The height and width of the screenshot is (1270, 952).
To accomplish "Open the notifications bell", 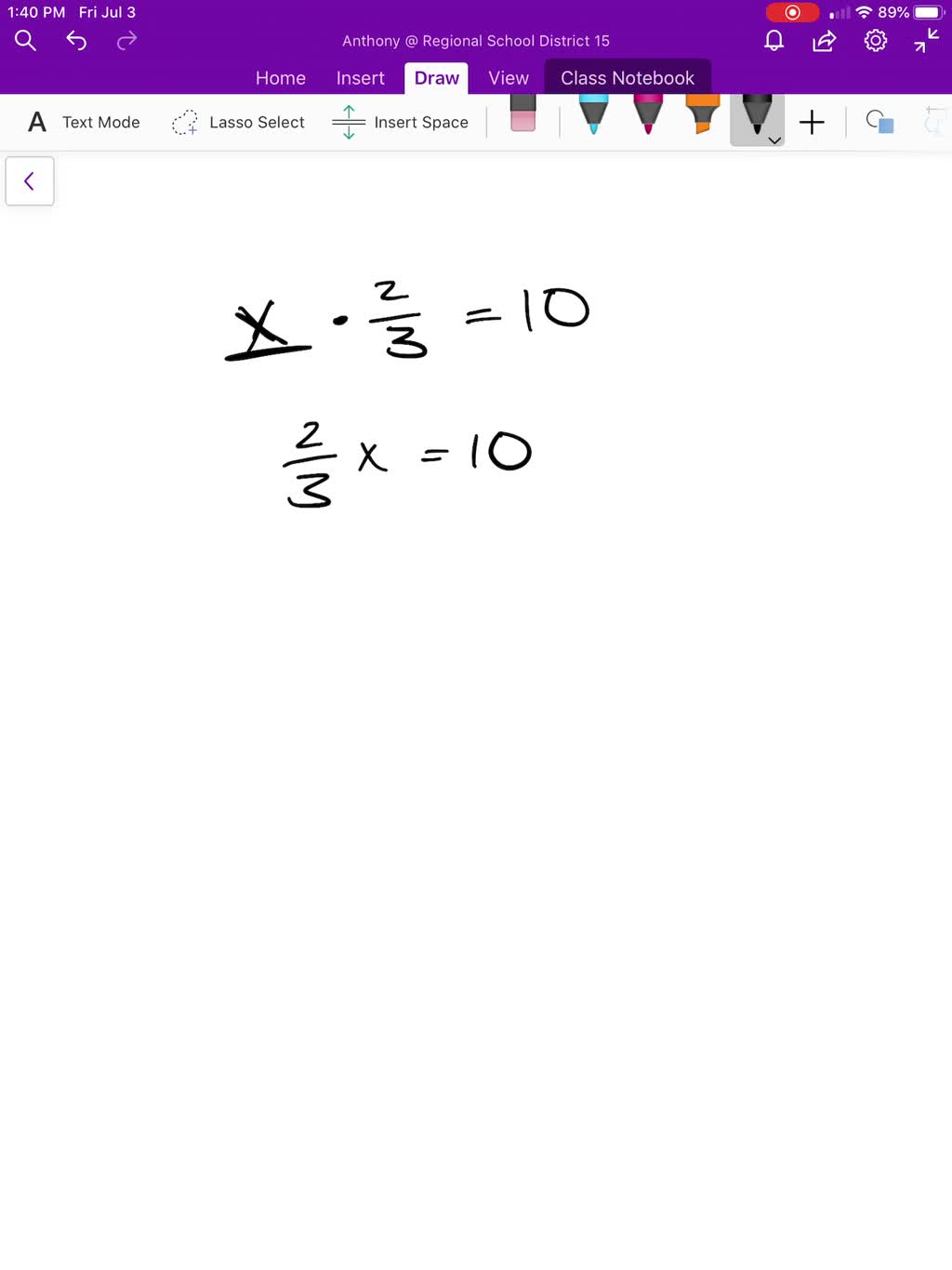I will (773, 40).
